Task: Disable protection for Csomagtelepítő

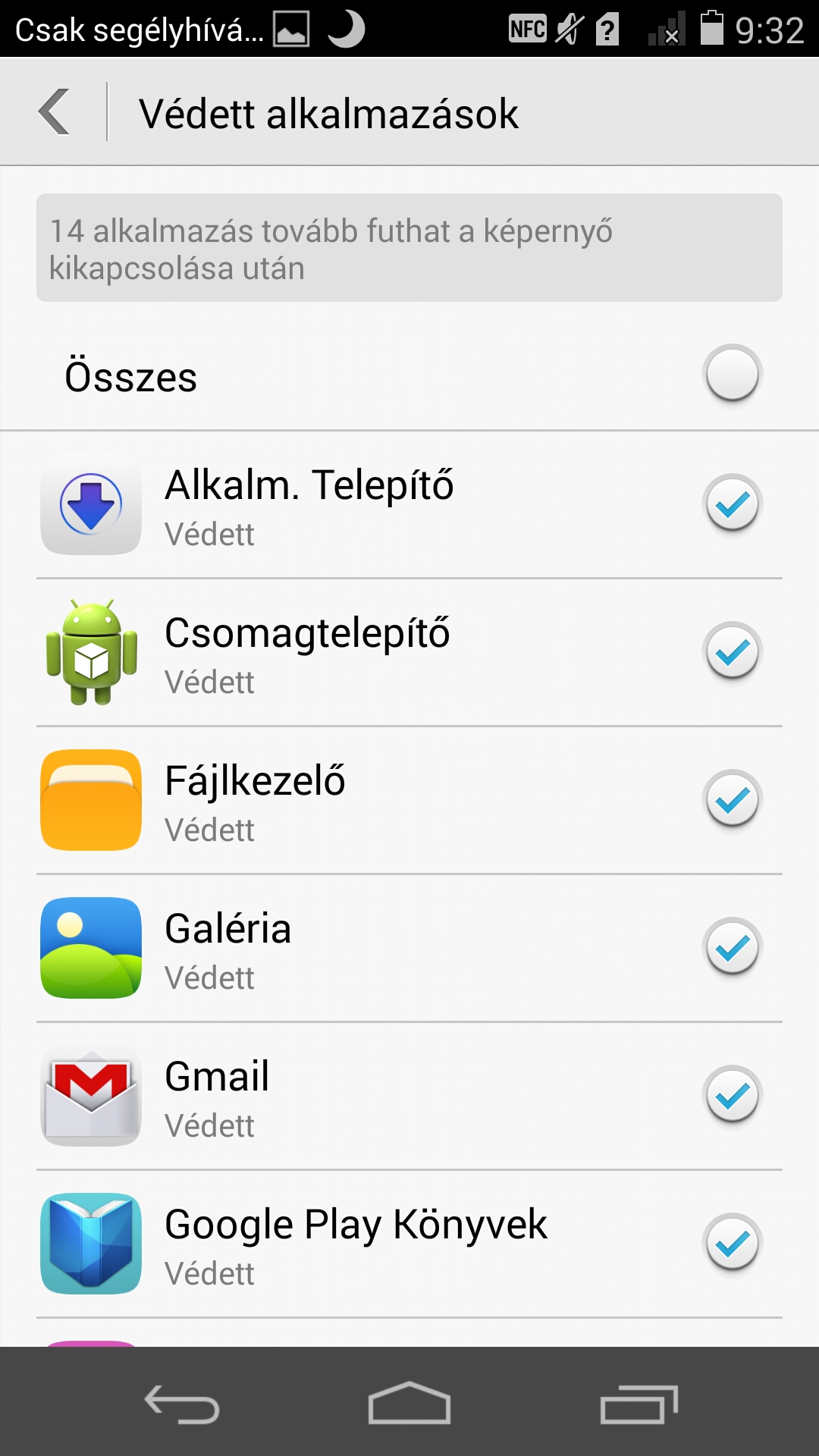Action: coord(732,651)
